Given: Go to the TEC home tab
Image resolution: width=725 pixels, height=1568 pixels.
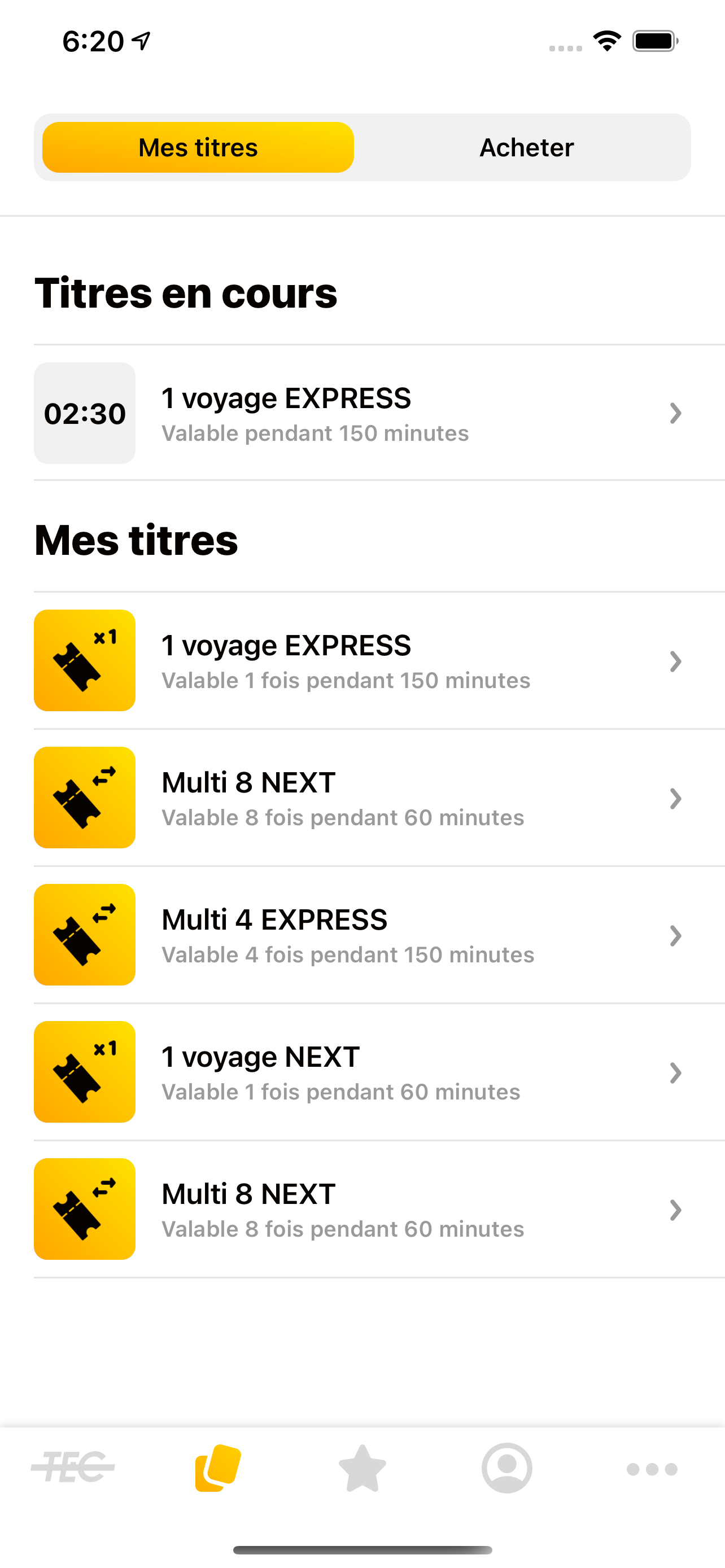Looking at the screenshot, I should tap(72, 1468).
